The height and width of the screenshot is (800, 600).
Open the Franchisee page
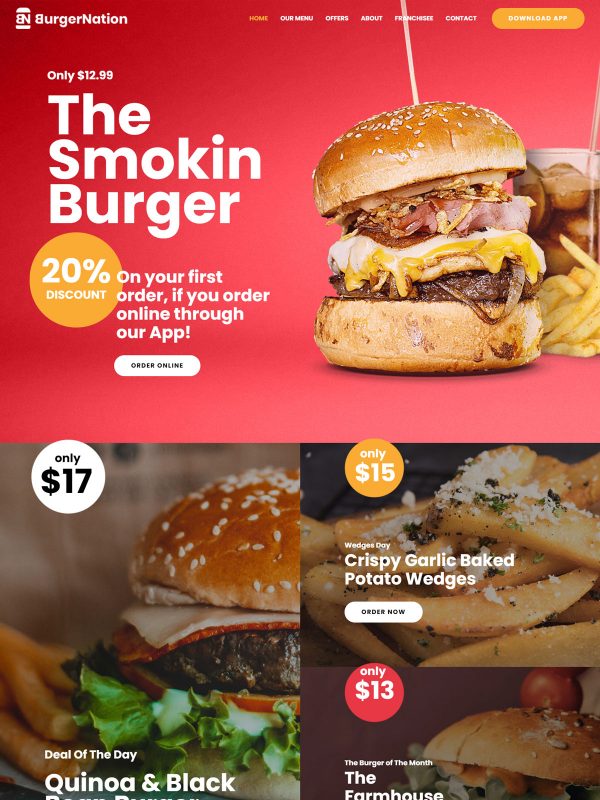(x=414, y=18)
